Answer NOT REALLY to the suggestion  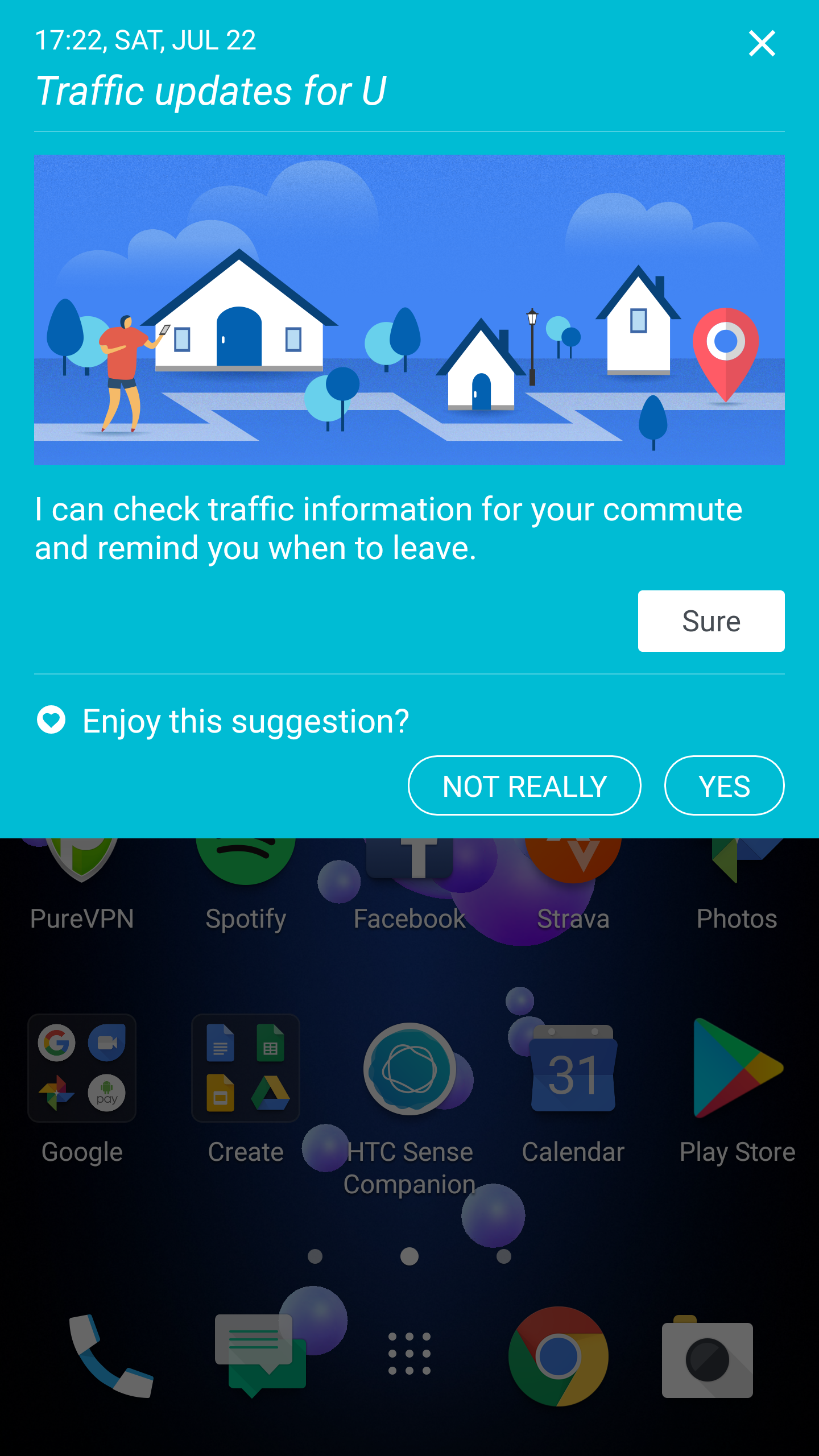(524, 785)
